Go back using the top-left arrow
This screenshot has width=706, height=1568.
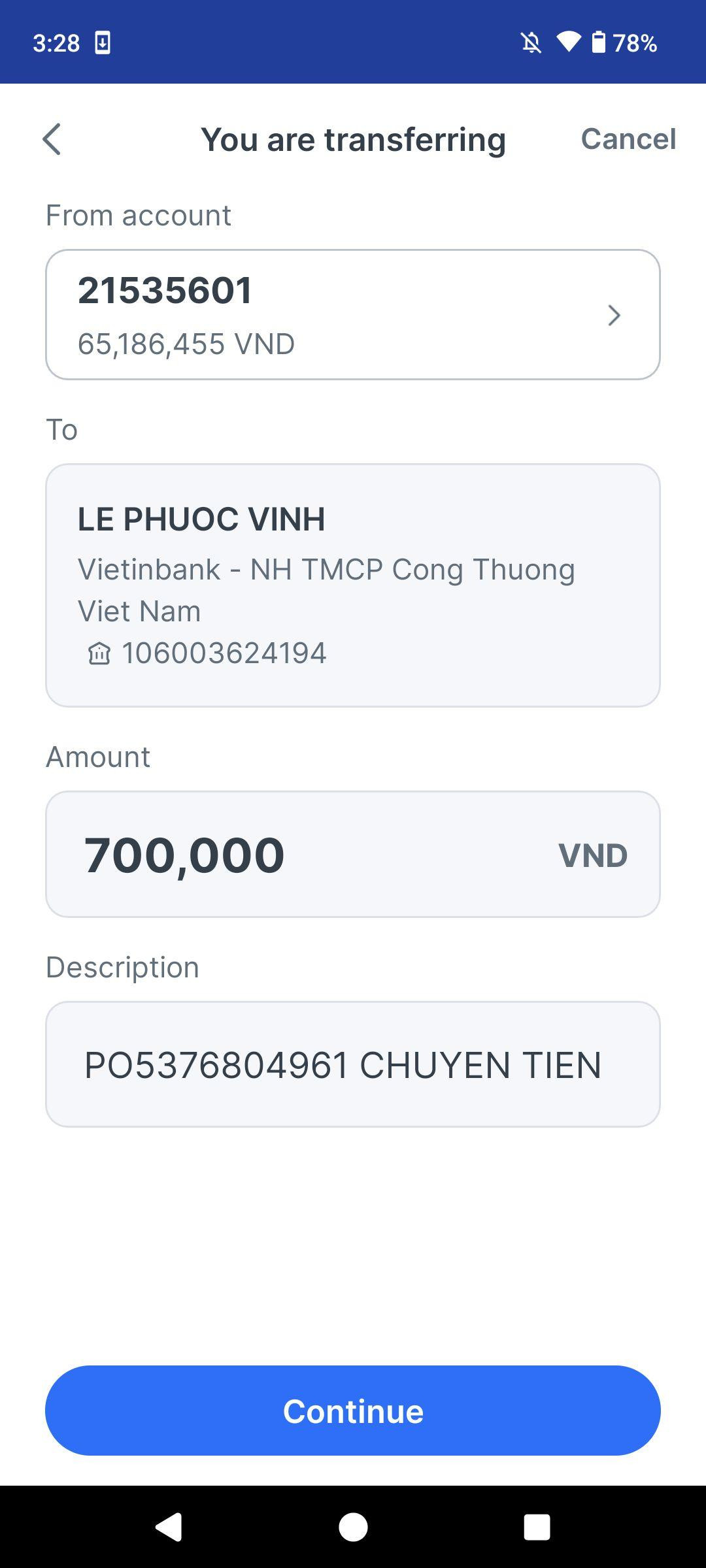pos(52,139)
